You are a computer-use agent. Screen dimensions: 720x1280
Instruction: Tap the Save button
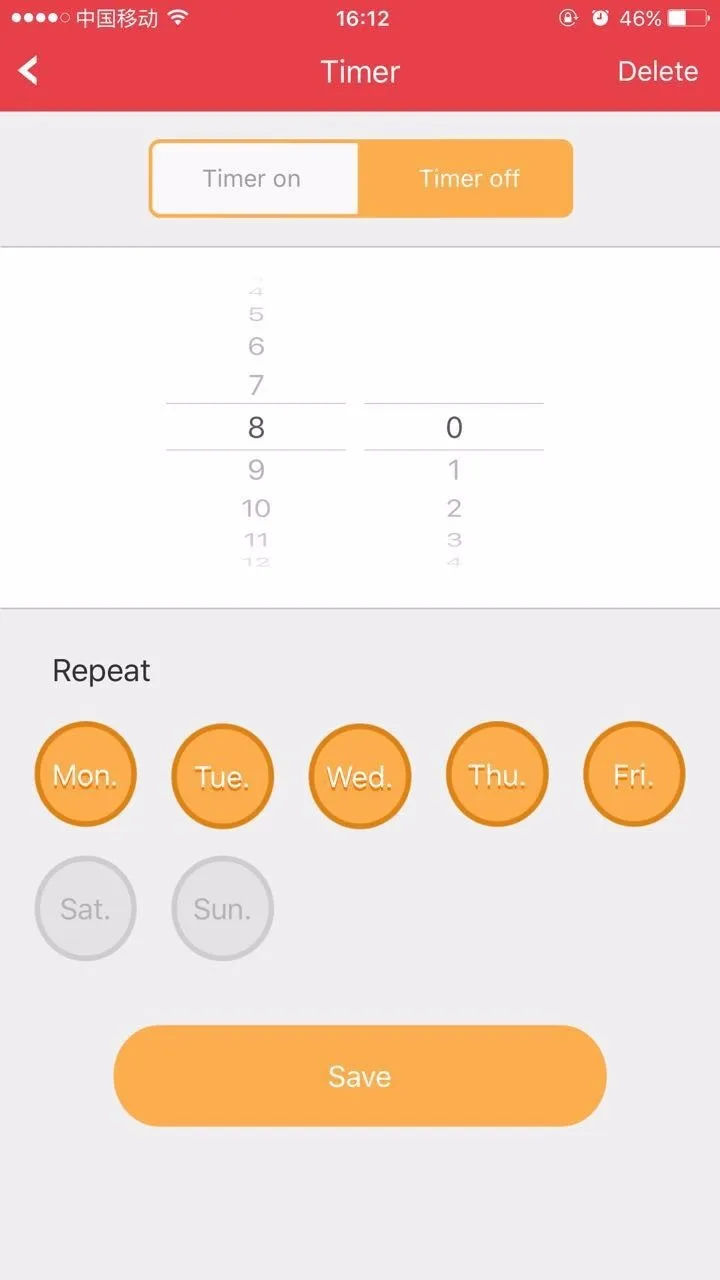pos(359,1075)
